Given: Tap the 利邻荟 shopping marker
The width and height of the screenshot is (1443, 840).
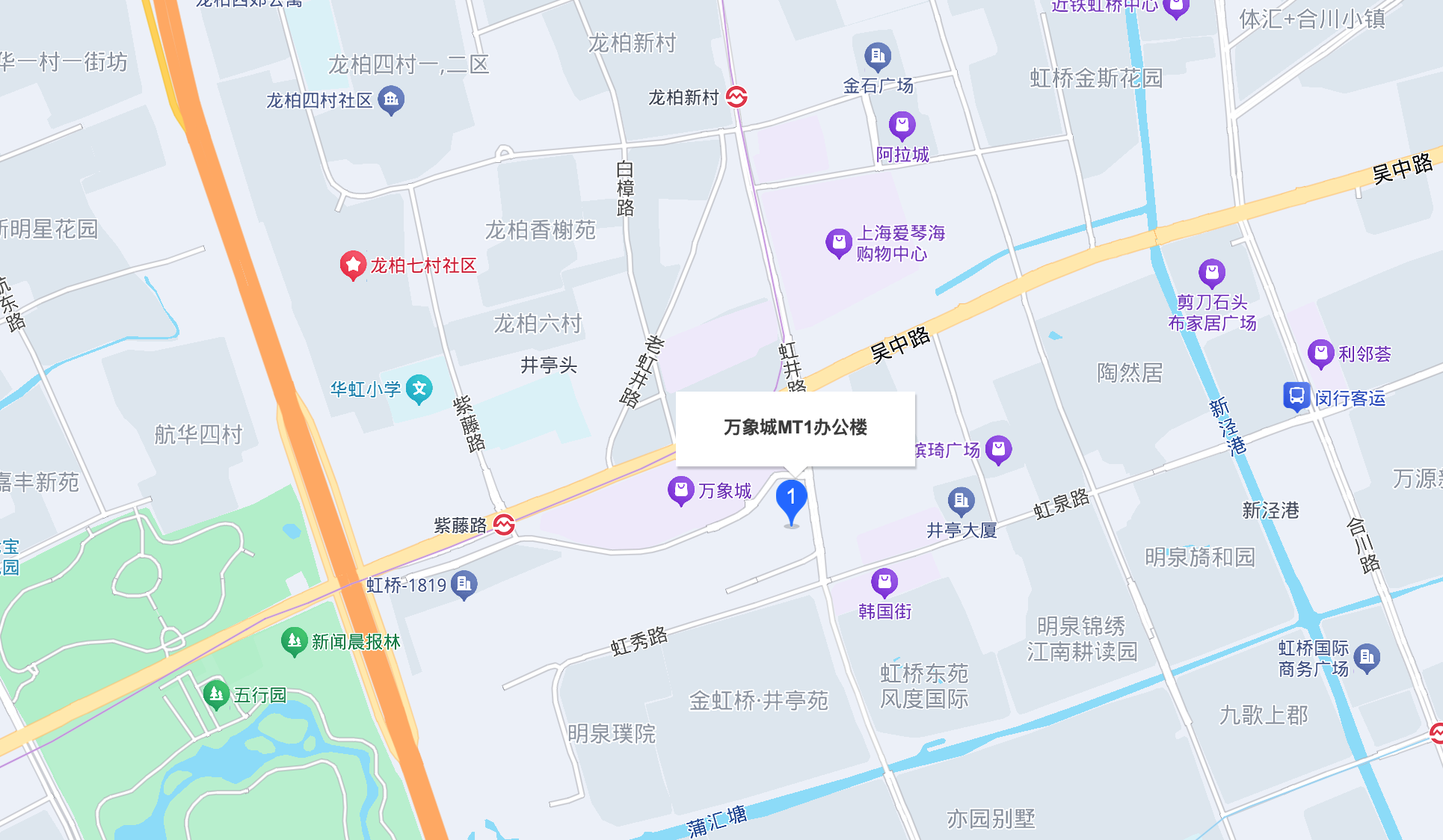Looking at the screenshot, I should [1320, 353].
